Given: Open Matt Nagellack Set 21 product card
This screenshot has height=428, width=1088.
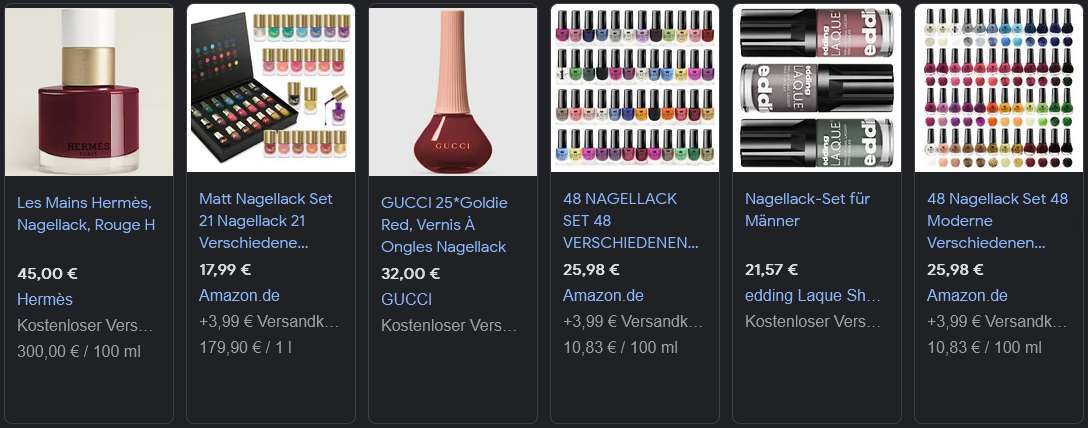Looking at the screenshot, I should [x=266, y=220].
